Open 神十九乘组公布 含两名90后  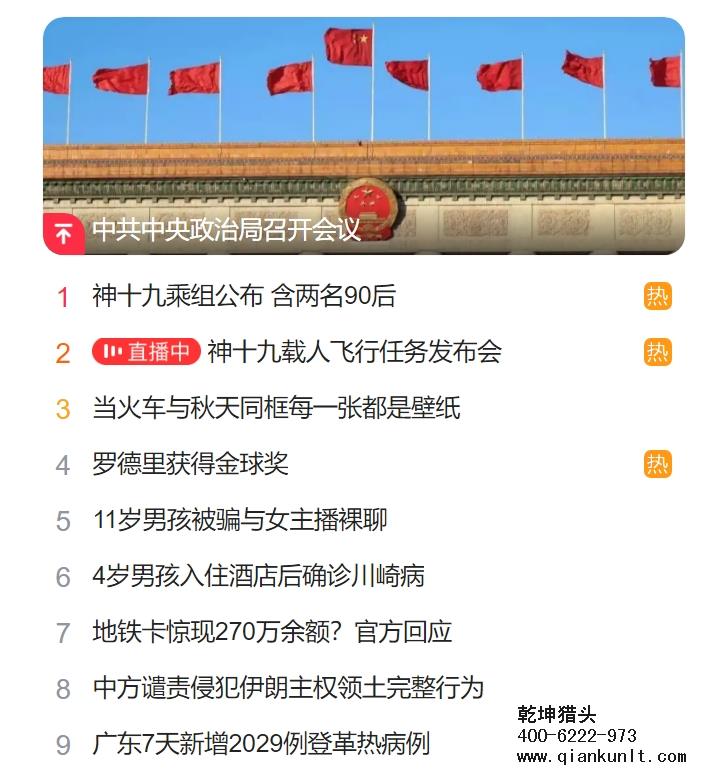pyautogui.click(x=244, y=296)
